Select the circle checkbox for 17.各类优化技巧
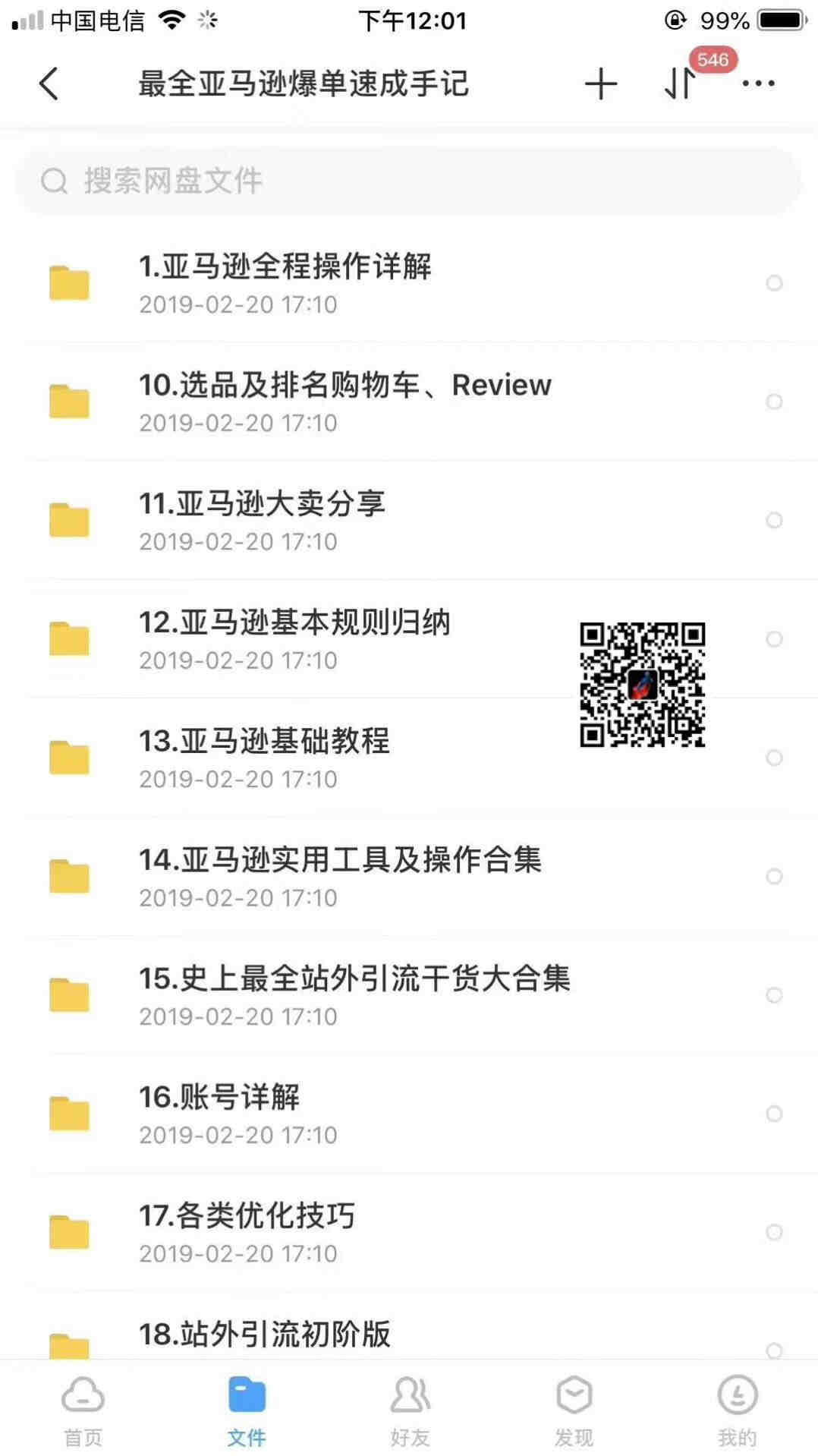Viewport: 818px width, 1456px height. tap(774, 1232)
